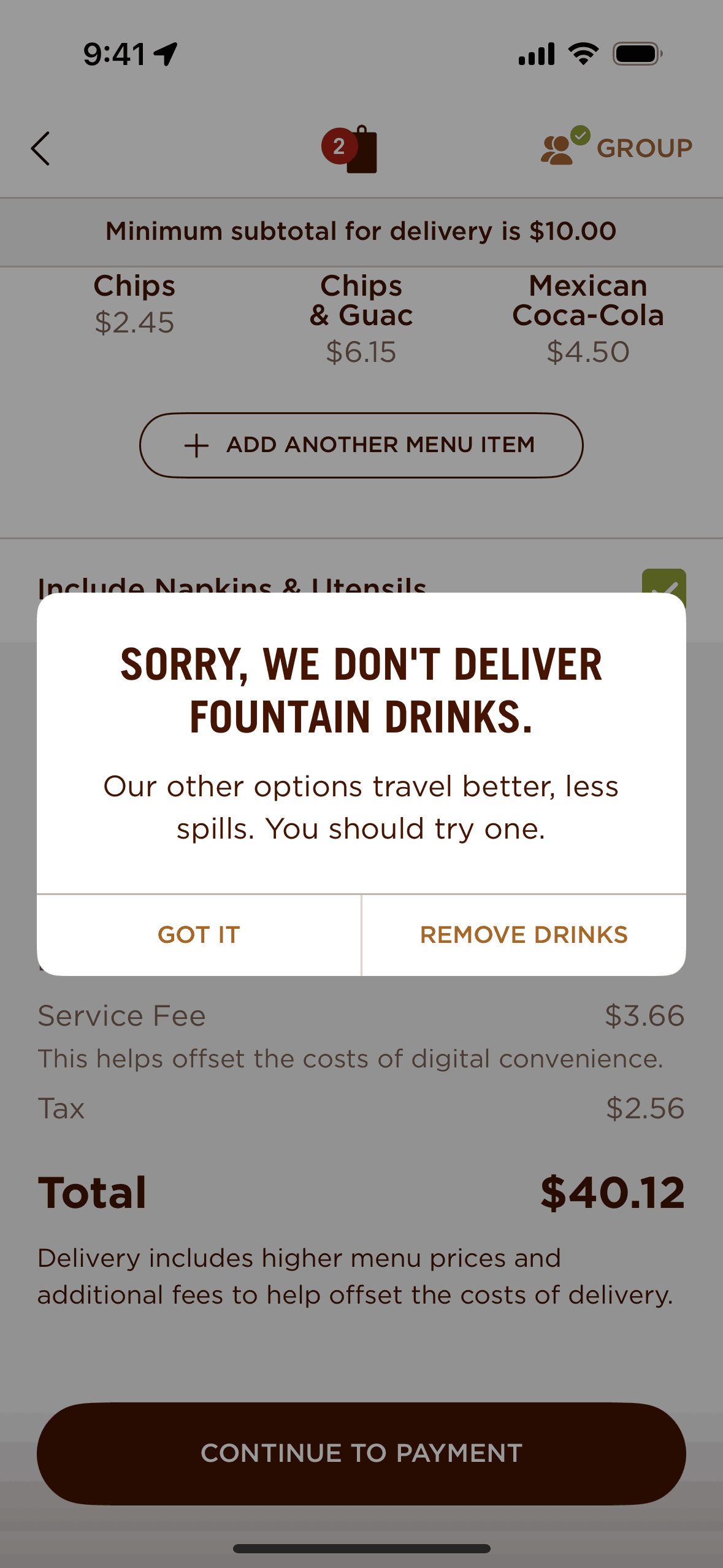Tap Add Another Menu Item
This screenshot has width=723, height=1568.
tap(361, 445)
